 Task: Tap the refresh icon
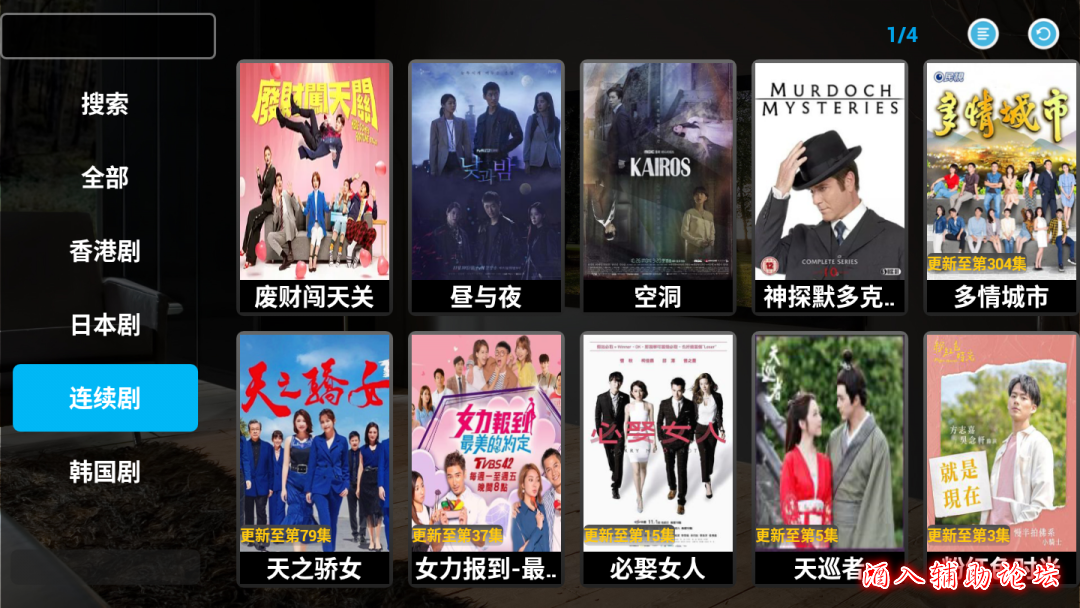(1043, 34)
